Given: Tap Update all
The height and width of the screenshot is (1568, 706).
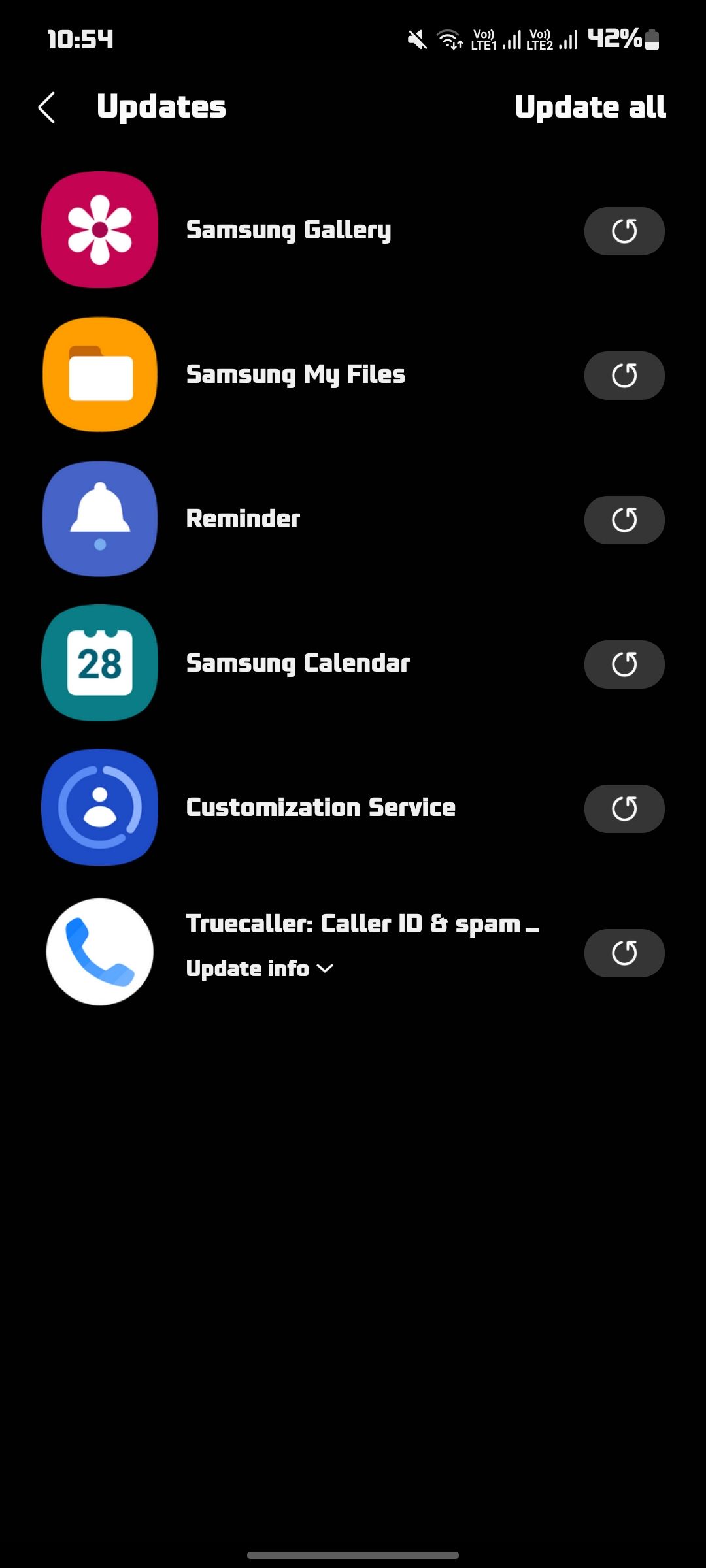Looking at the screenshot, I should click(x=590, y=106).
